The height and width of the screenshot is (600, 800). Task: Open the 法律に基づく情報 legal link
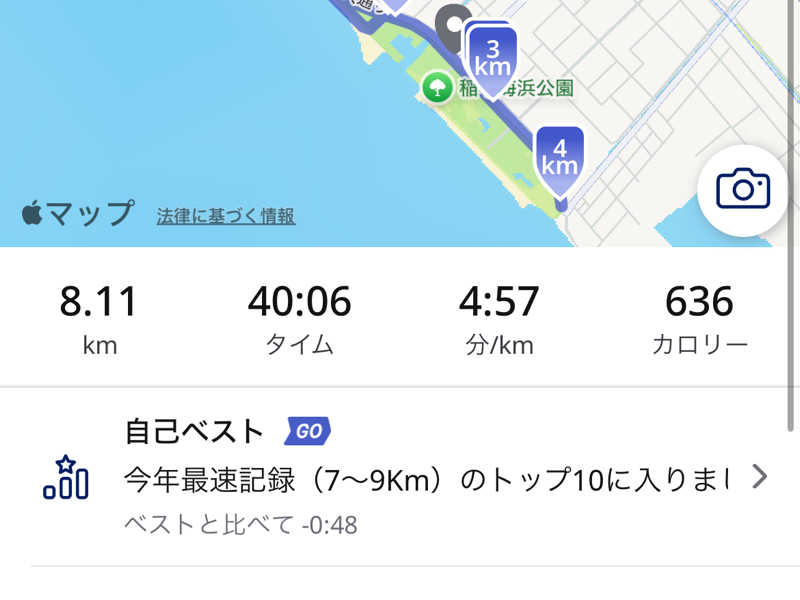pyautogui.click(x=225, y=216)
